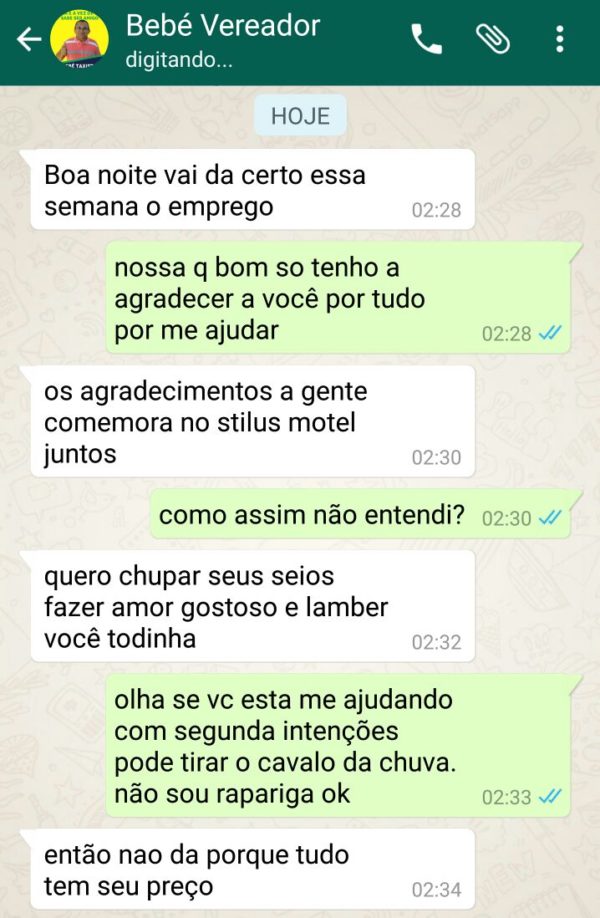Start a voice call with this contact
This screenshot has height=918, width=600.
[x=426, y=40]
